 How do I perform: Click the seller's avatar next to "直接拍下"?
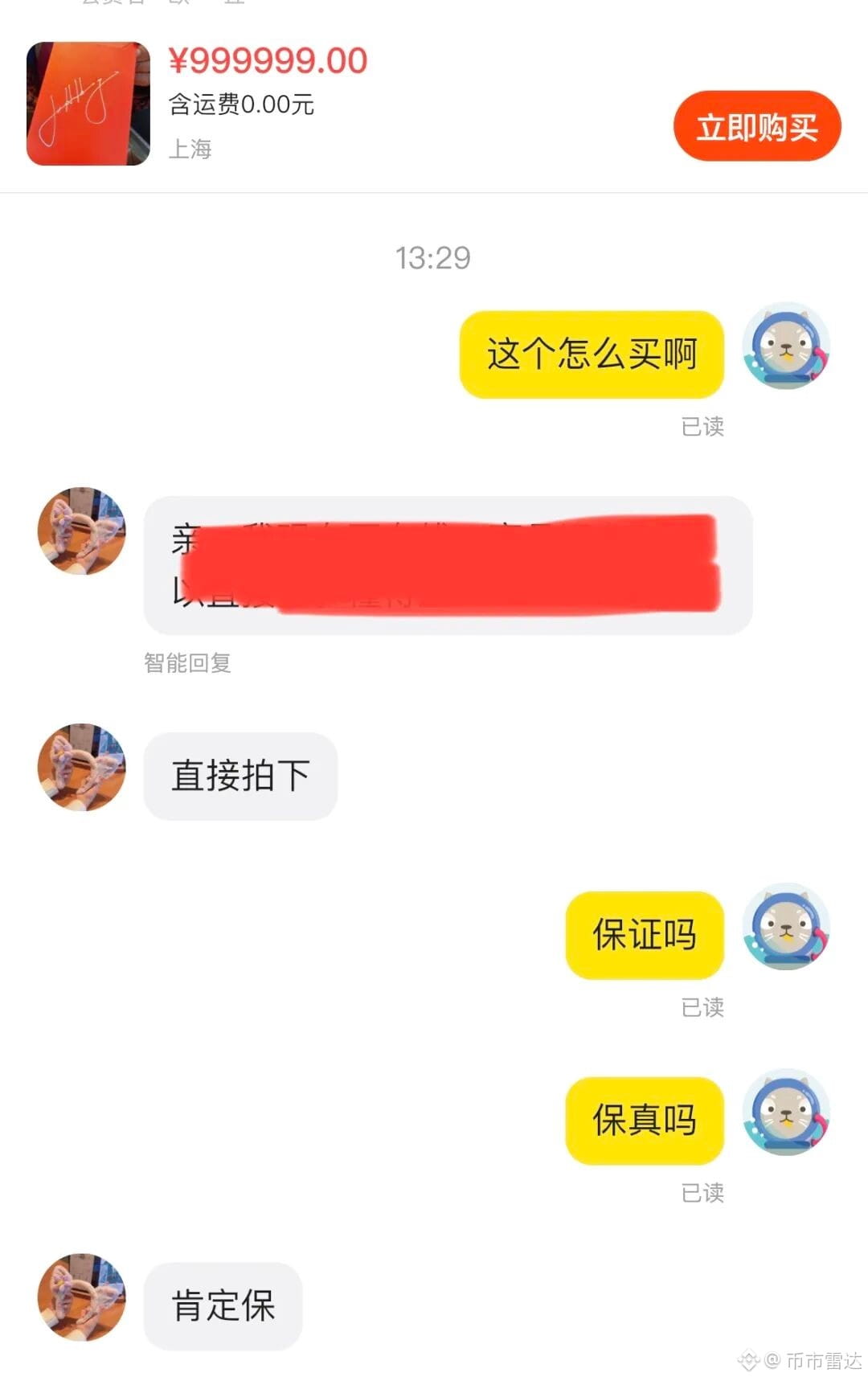80,768
